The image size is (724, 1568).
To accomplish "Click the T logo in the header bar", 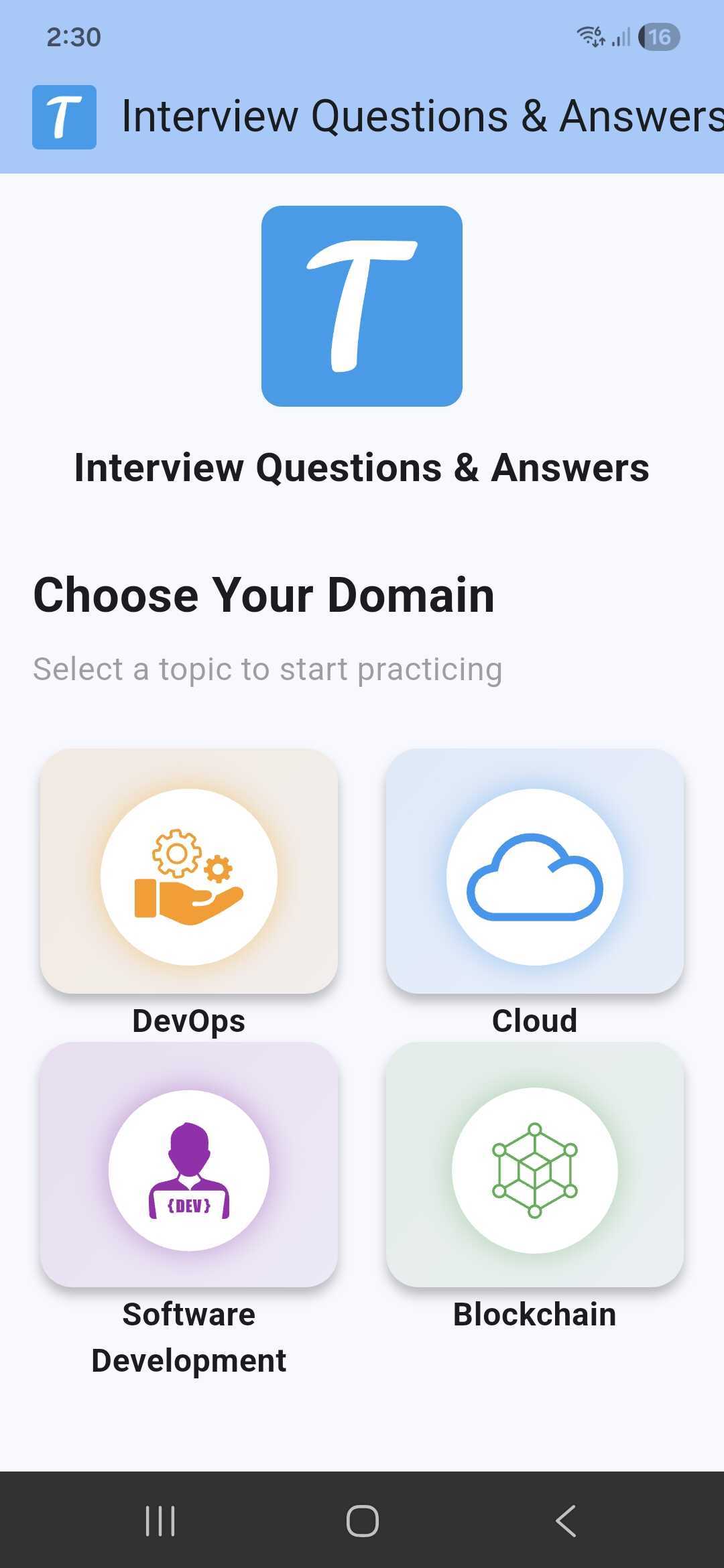I will (x=64, y=115).
